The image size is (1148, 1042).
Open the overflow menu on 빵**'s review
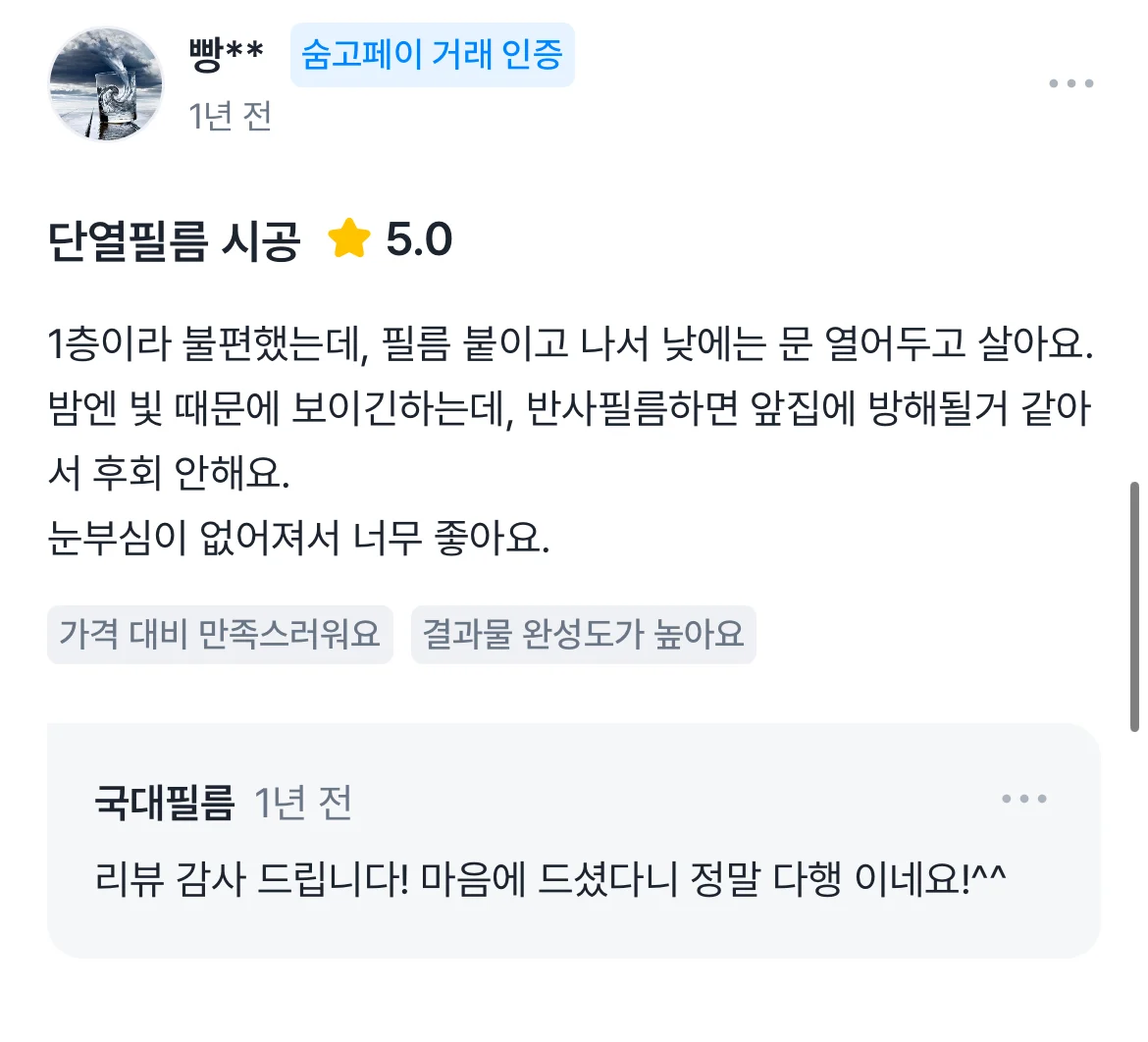coord(1070,84)
